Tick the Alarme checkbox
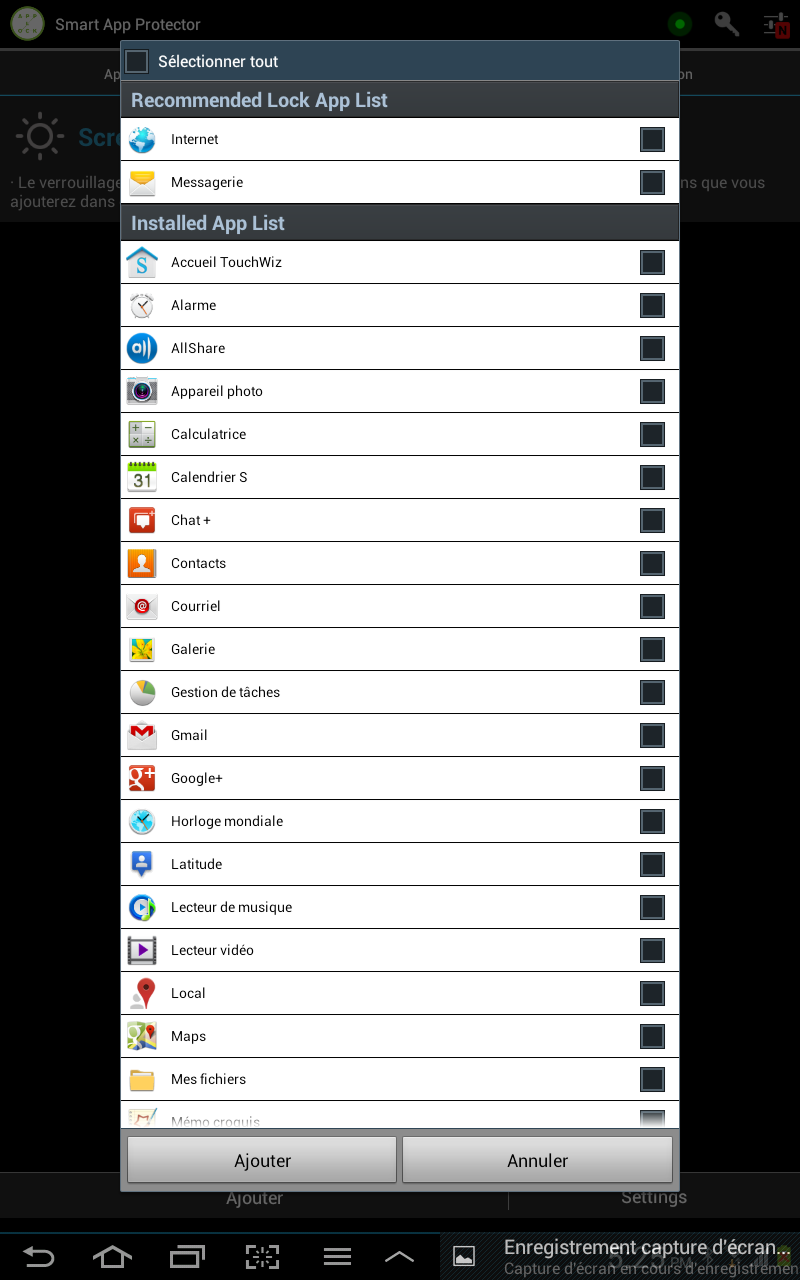This screenshot has width=800, height=1280. click(x=652, y=305)
